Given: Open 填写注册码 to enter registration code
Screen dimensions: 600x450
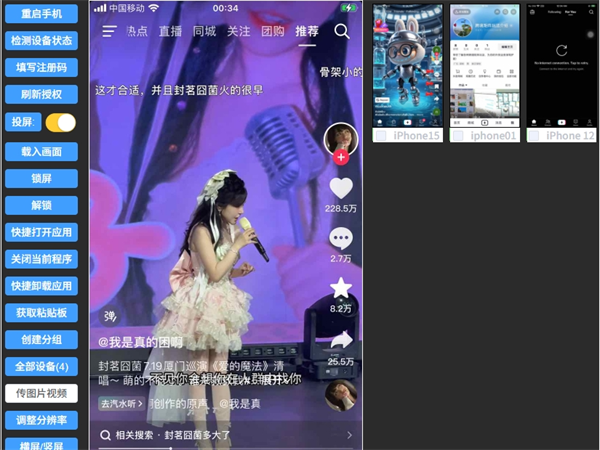Looking at the screenshot, I should 41,68.
